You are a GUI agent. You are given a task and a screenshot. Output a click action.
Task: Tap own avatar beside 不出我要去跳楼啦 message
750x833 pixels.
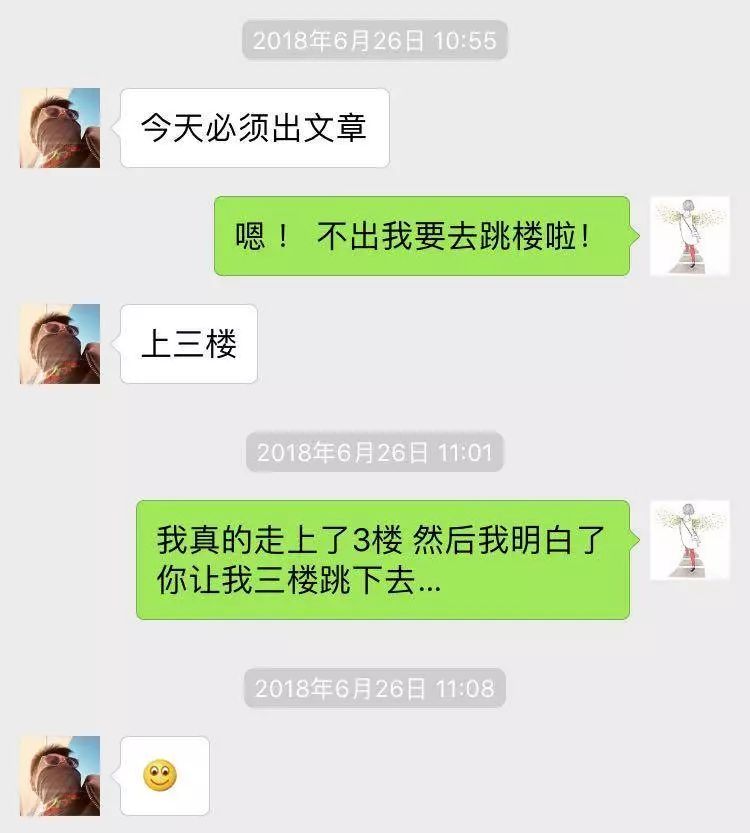pos(689,236)
